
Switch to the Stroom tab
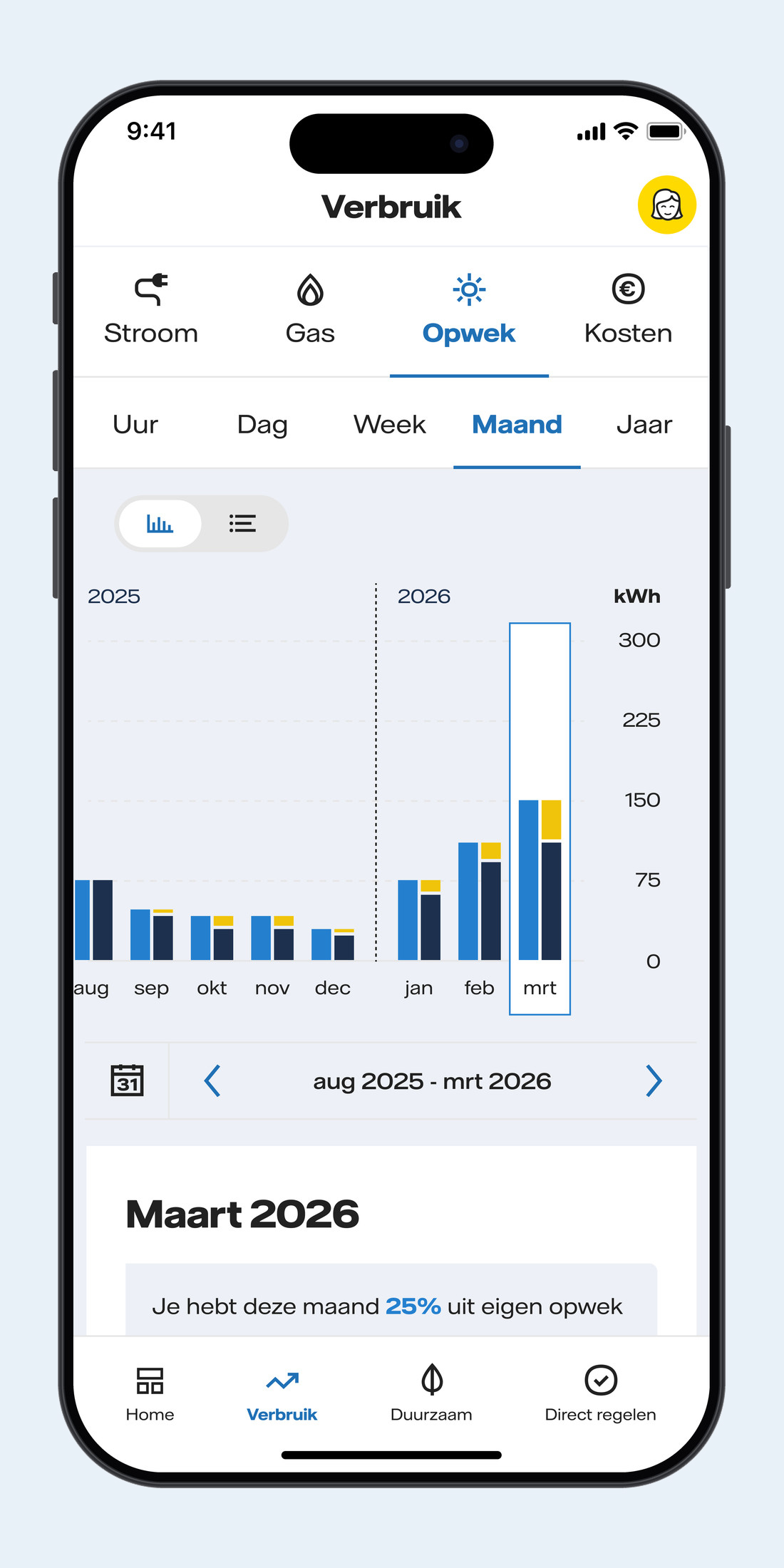151,311
